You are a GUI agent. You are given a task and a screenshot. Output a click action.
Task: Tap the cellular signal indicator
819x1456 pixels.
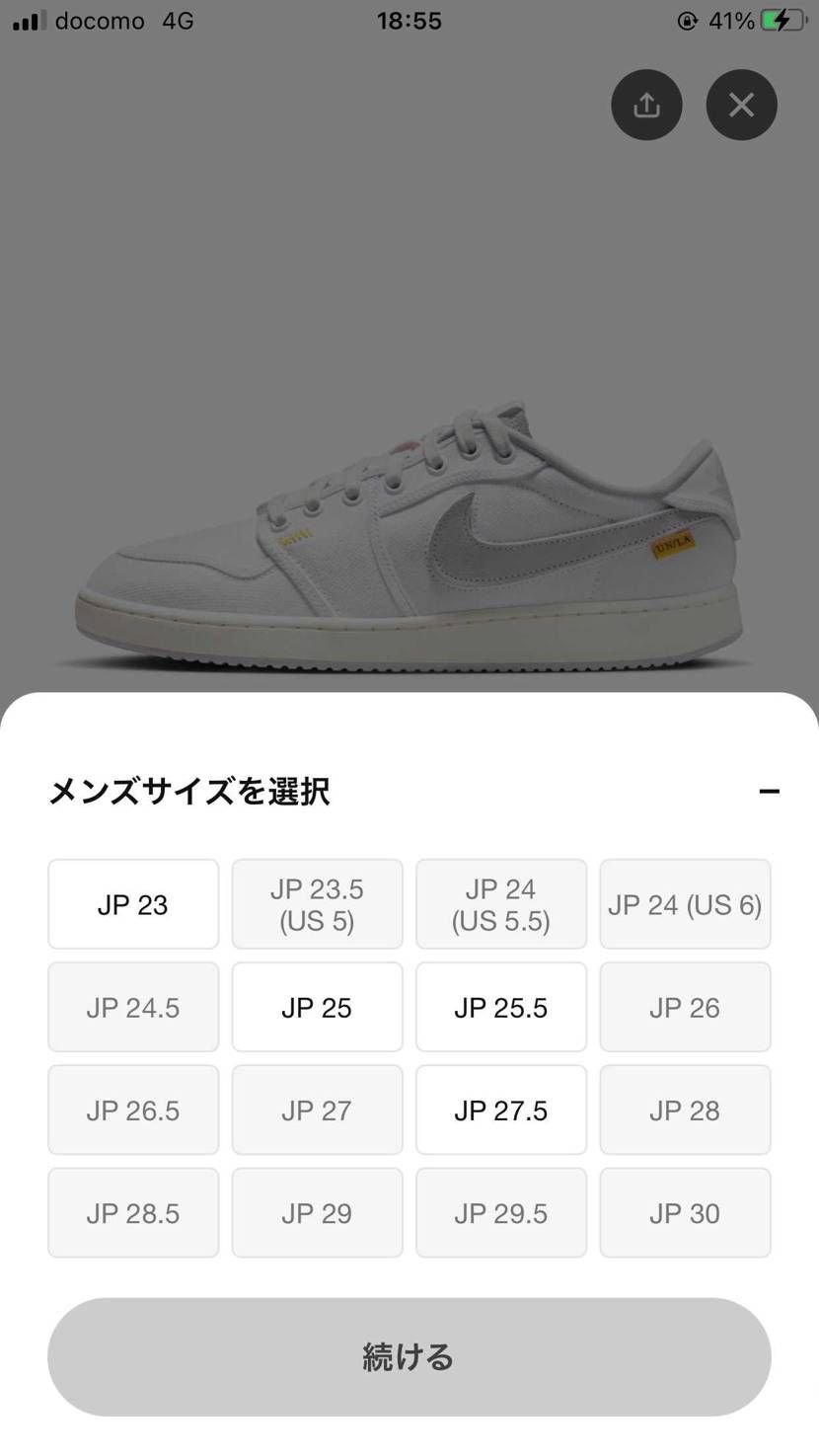pyautogui.click(x=28, y=20)
